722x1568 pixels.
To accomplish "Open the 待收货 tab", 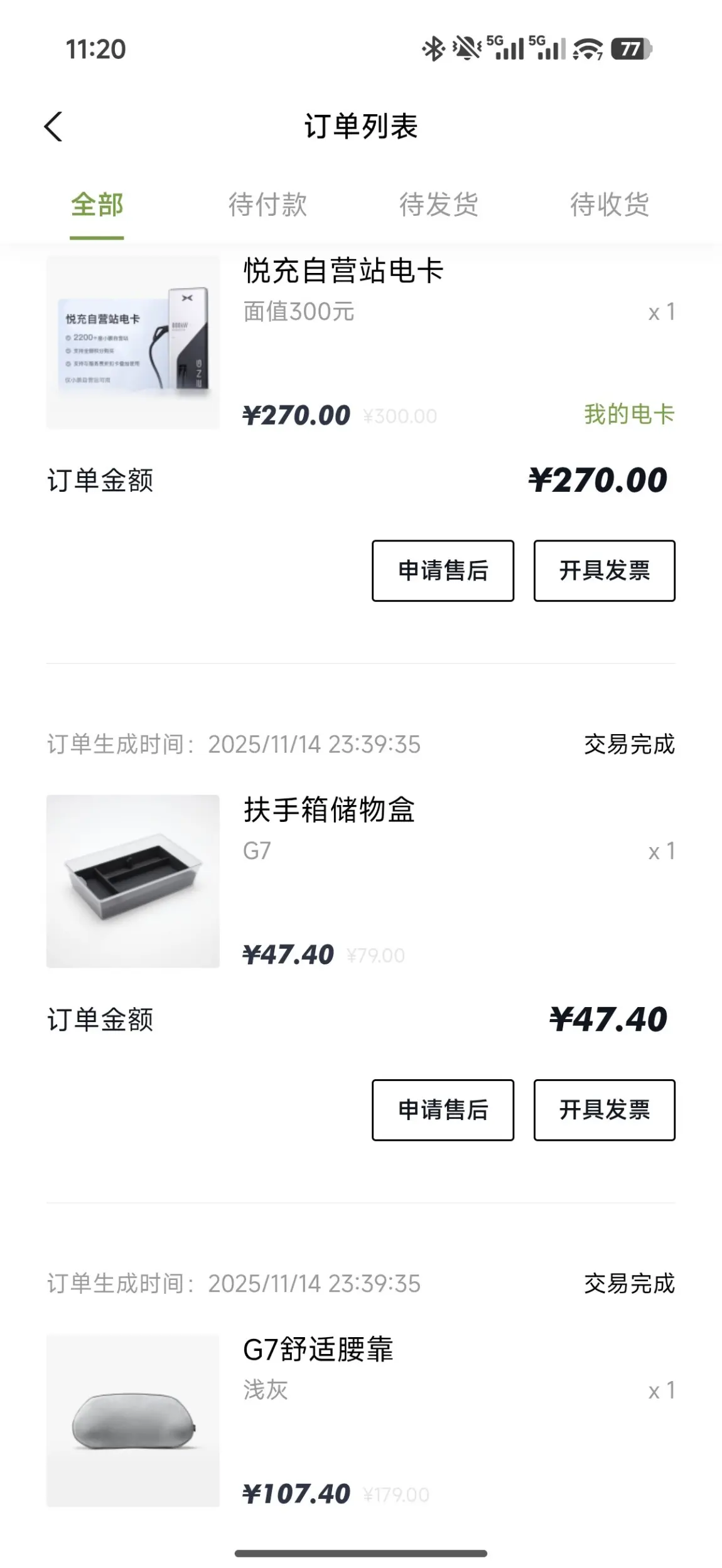I will click(609, 205).
